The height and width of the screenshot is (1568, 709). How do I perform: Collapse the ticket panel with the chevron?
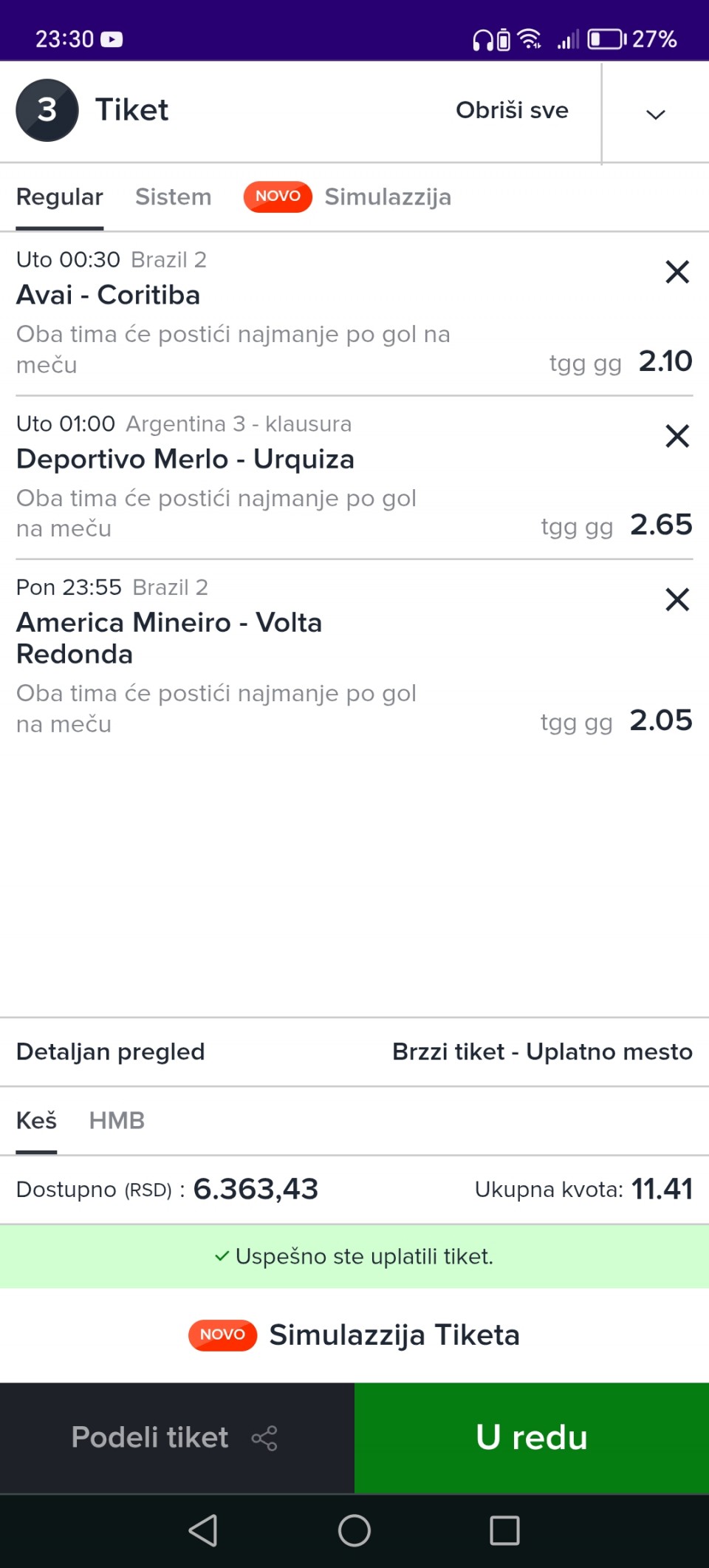pos(655,114)
